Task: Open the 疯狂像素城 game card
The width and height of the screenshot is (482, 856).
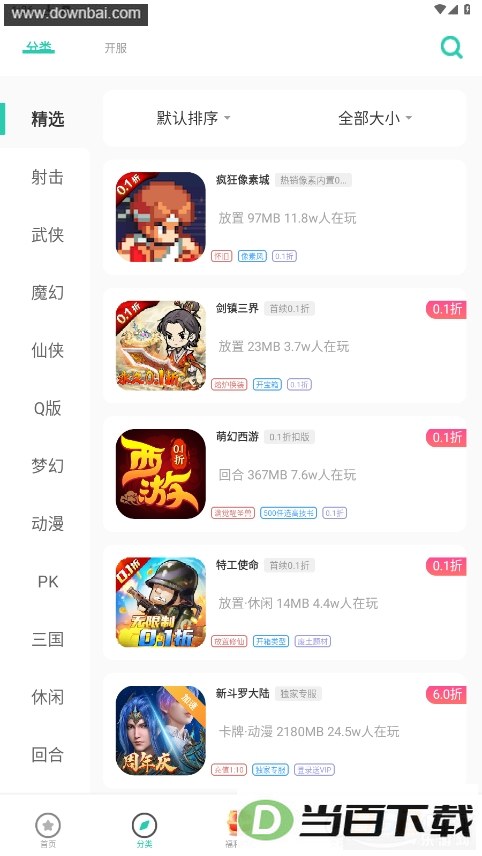Action: [284, 217]
